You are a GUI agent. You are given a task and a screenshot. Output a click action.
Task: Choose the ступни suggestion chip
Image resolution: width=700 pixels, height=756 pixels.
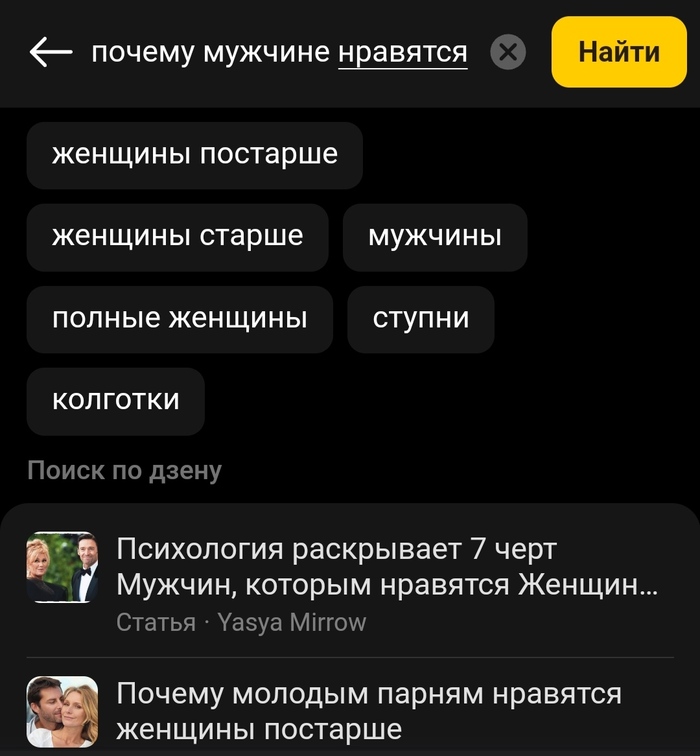pos(421,319)
